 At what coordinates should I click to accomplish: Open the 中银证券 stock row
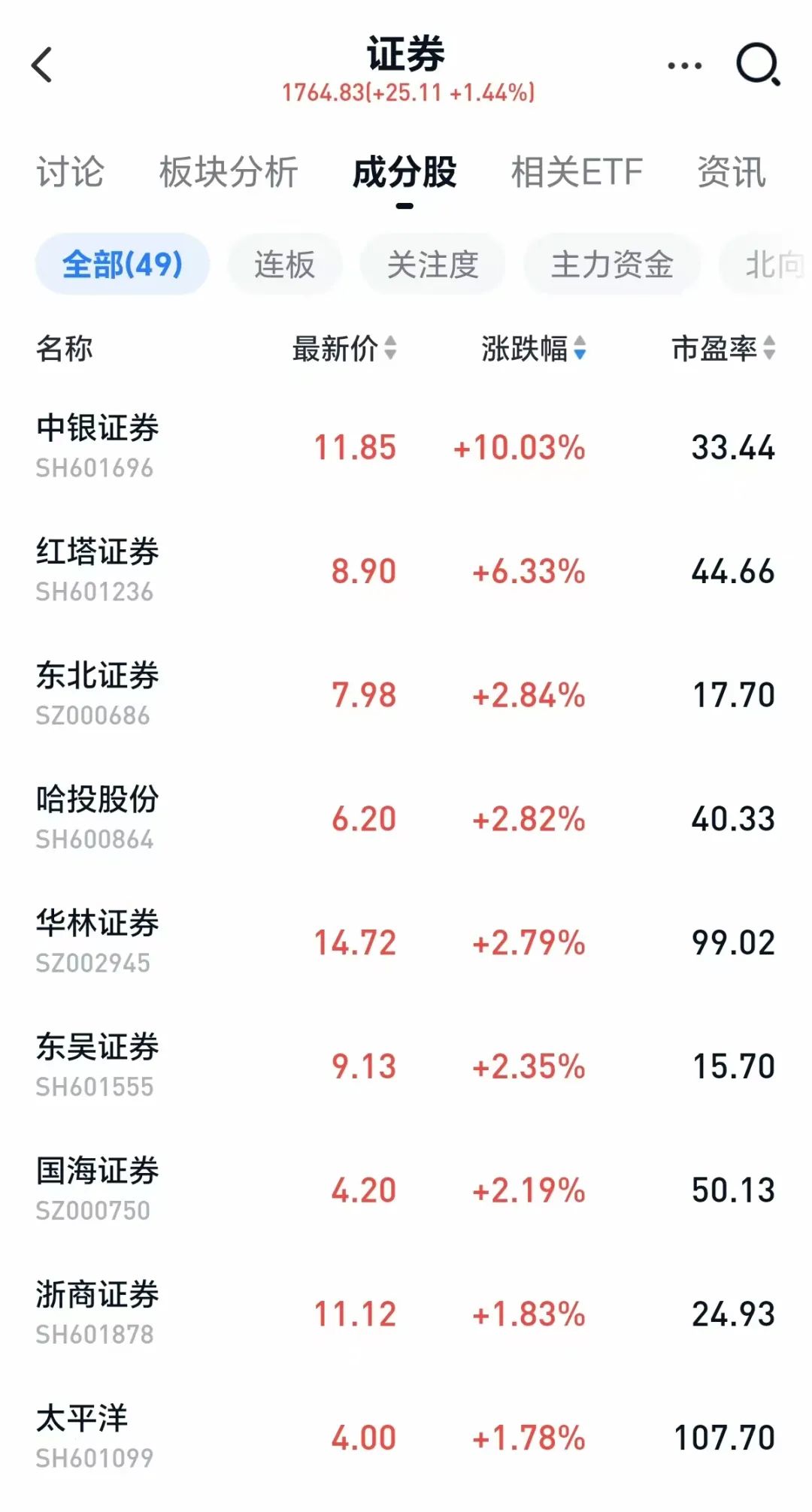click(406, 447)
